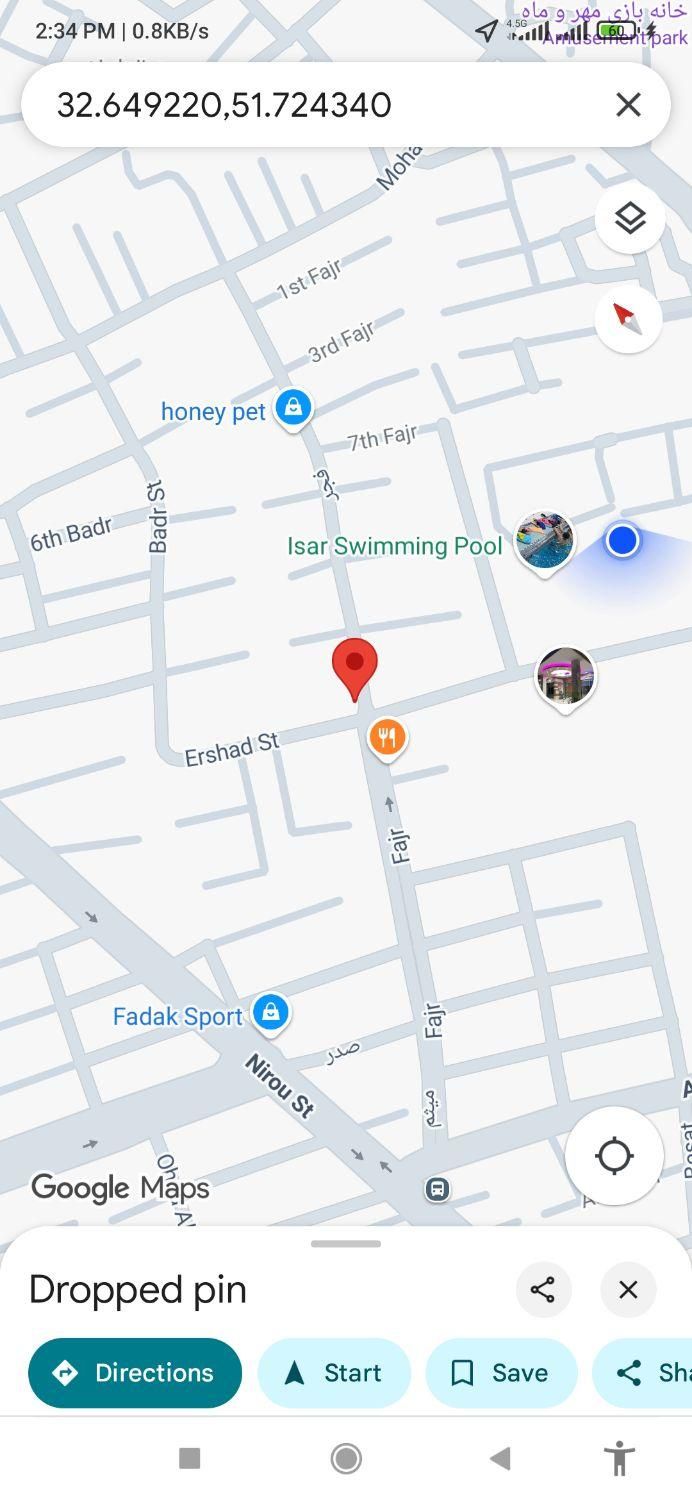Share the pin with the round share icon
Image resolution: width=692 pixels, height=1500 pixels.
tap(543, 1290)
